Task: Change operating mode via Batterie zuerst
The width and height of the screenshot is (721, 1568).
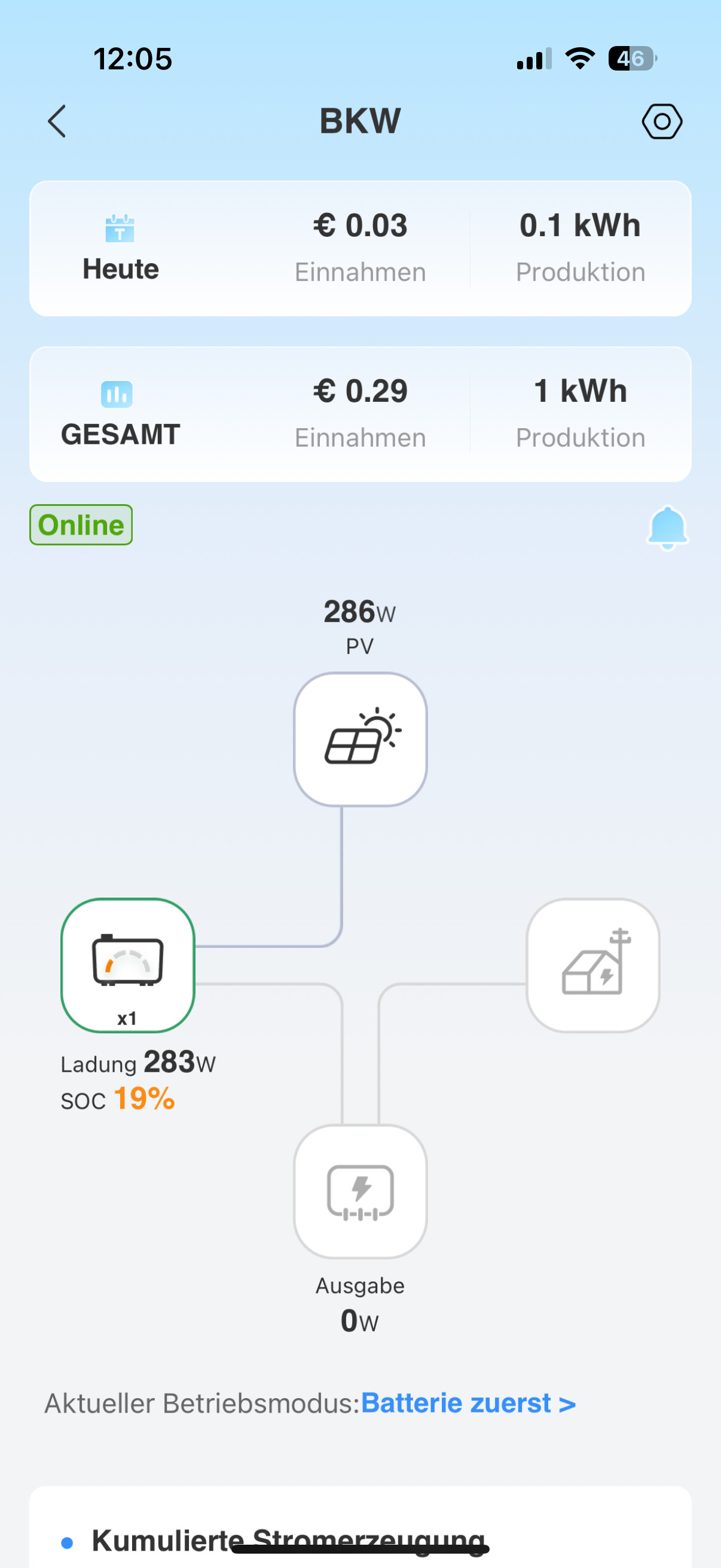Action: coord(468,1403)
